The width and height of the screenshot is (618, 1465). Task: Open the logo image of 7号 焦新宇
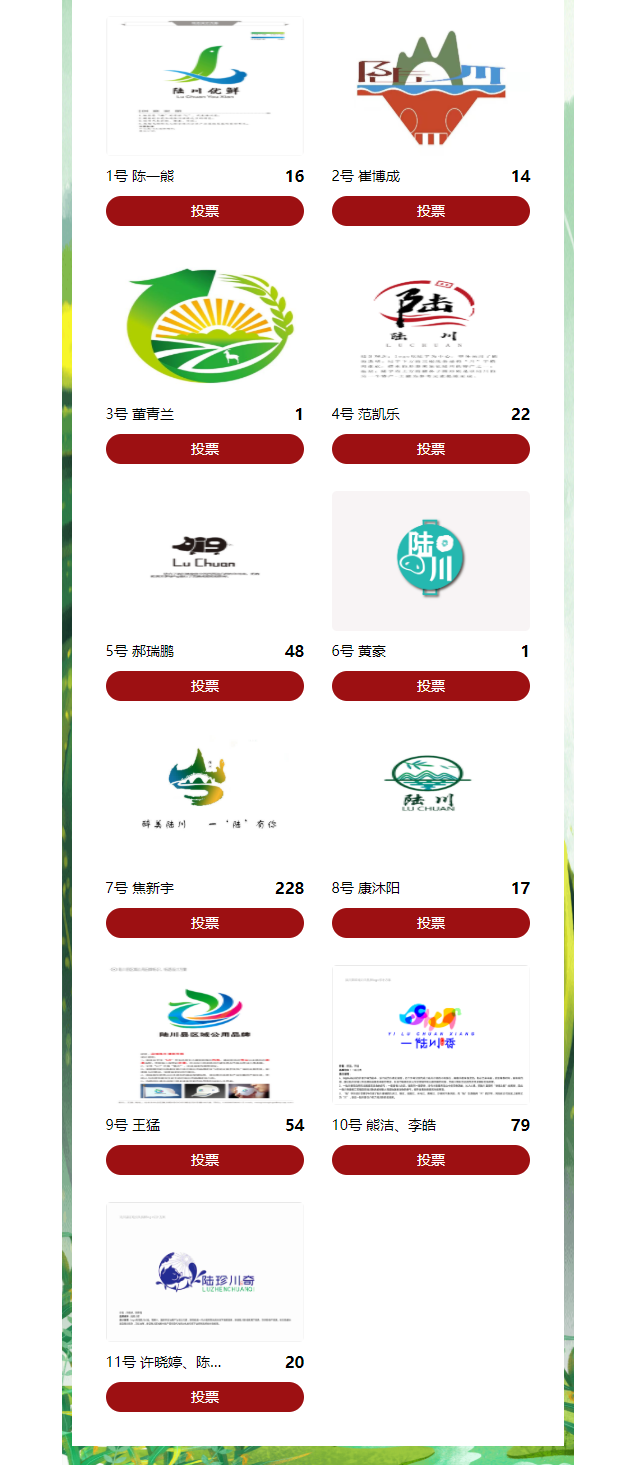[205, 797]
